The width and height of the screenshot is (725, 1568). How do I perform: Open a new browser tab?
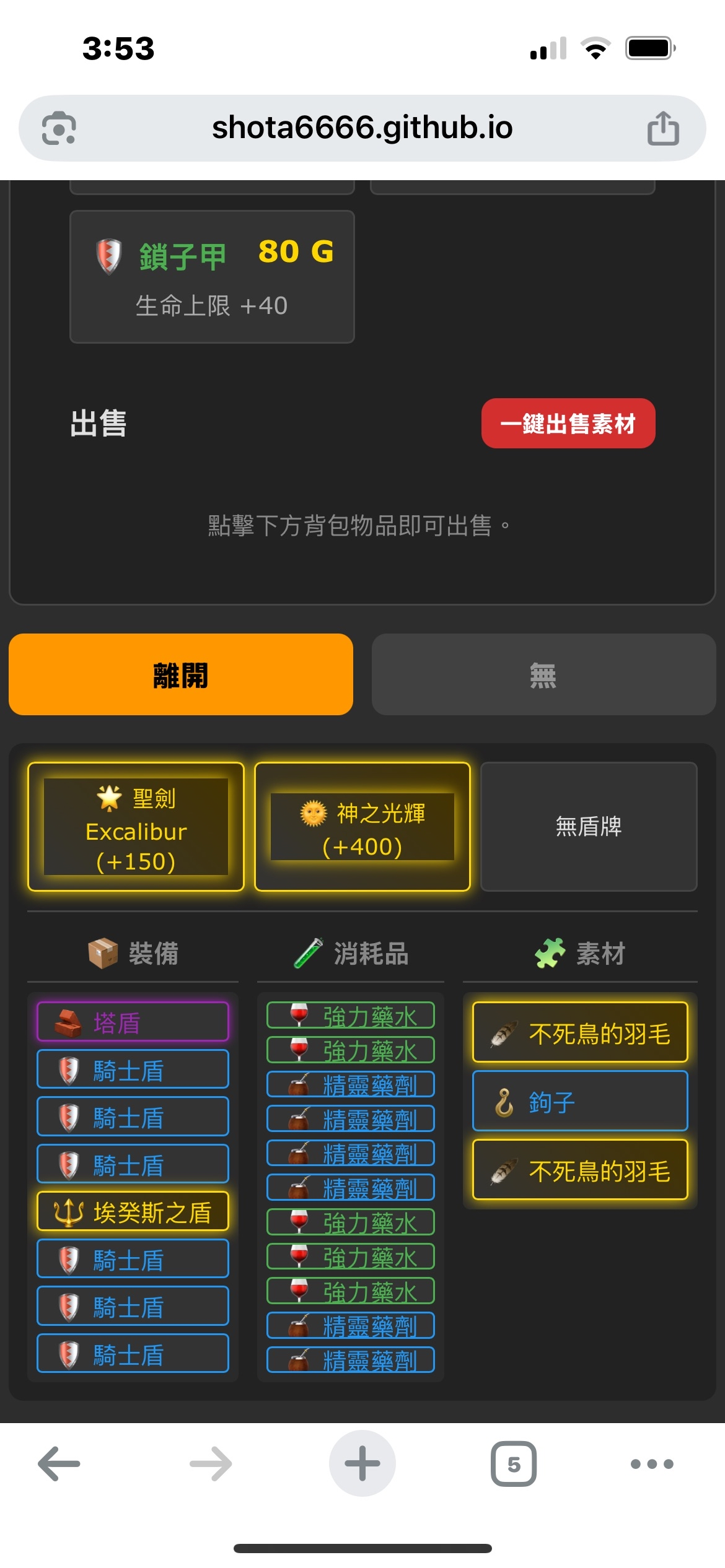[x=362, y=1464]
